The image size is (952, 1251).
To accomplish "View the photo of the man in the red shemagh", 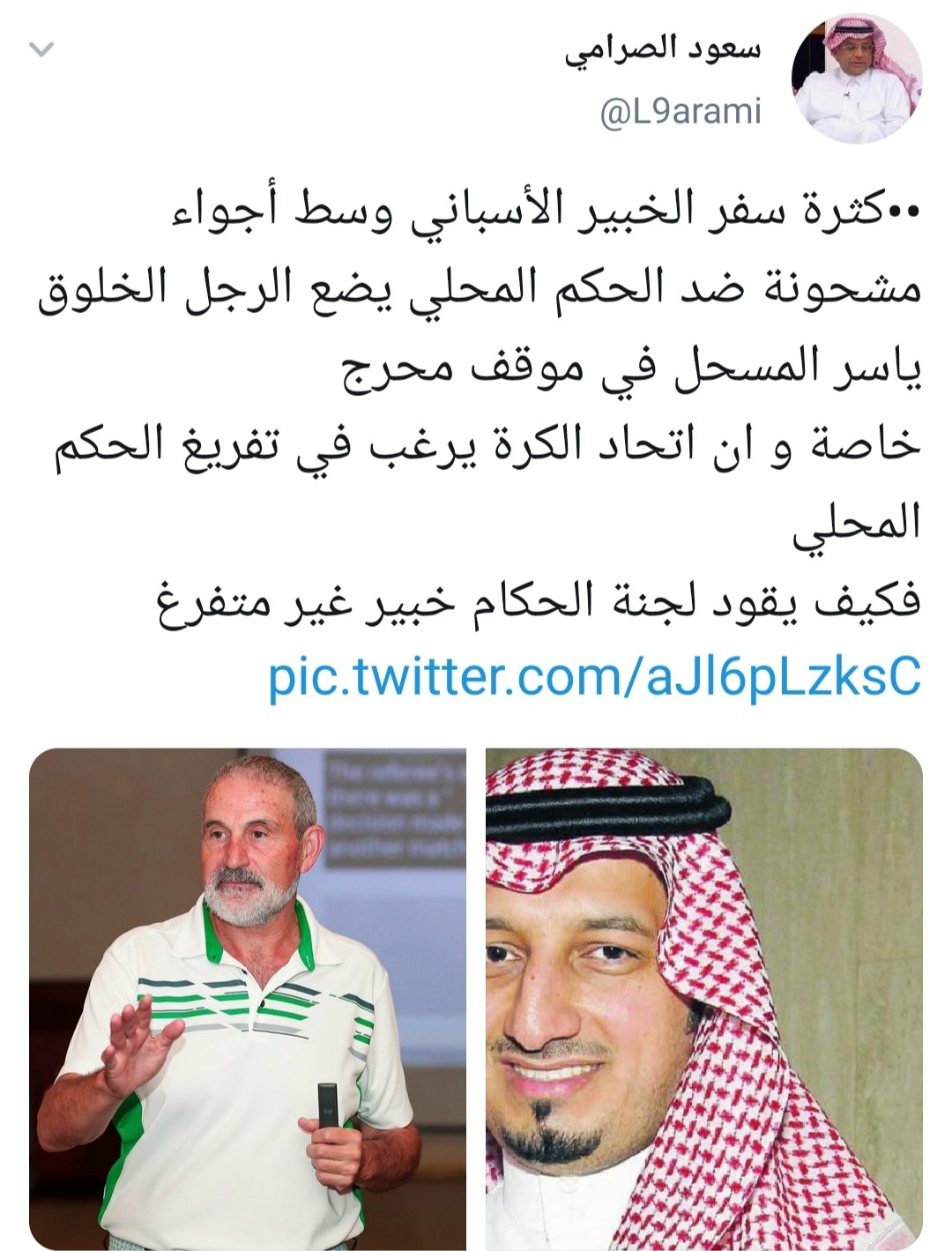I will click(x=703, y=1000).
